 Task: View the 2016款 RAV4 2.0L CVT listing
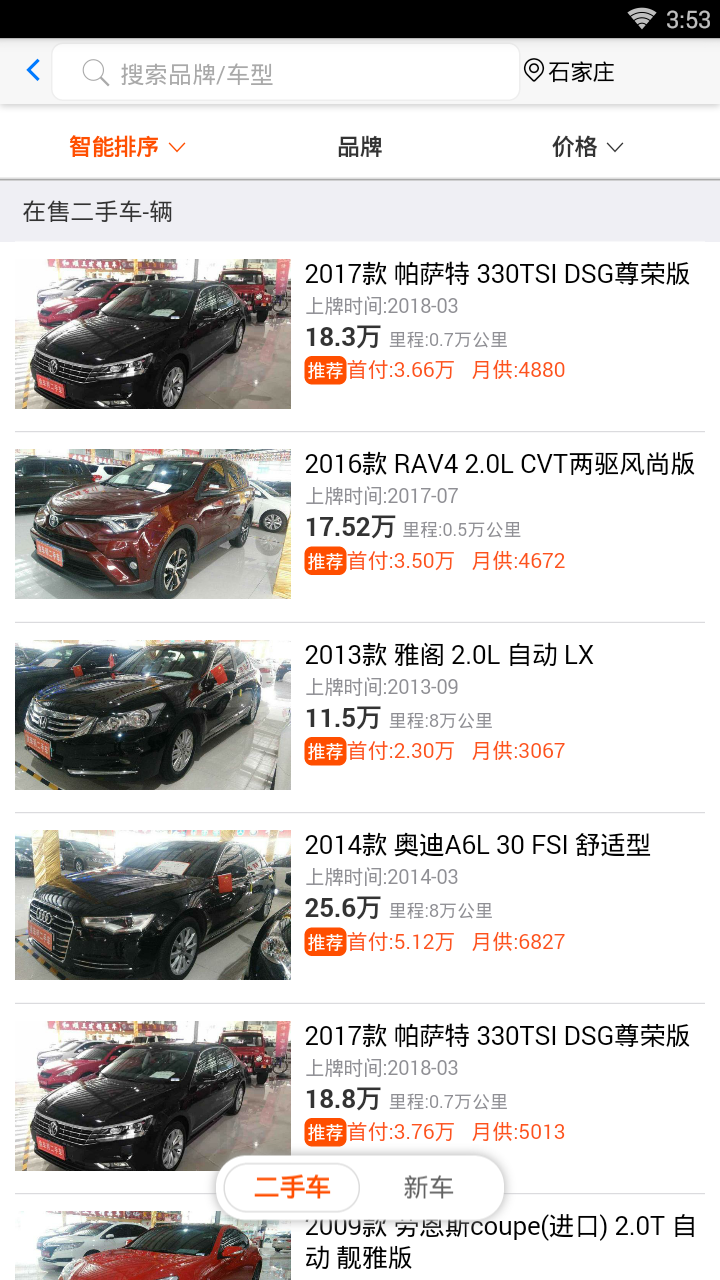360,524
